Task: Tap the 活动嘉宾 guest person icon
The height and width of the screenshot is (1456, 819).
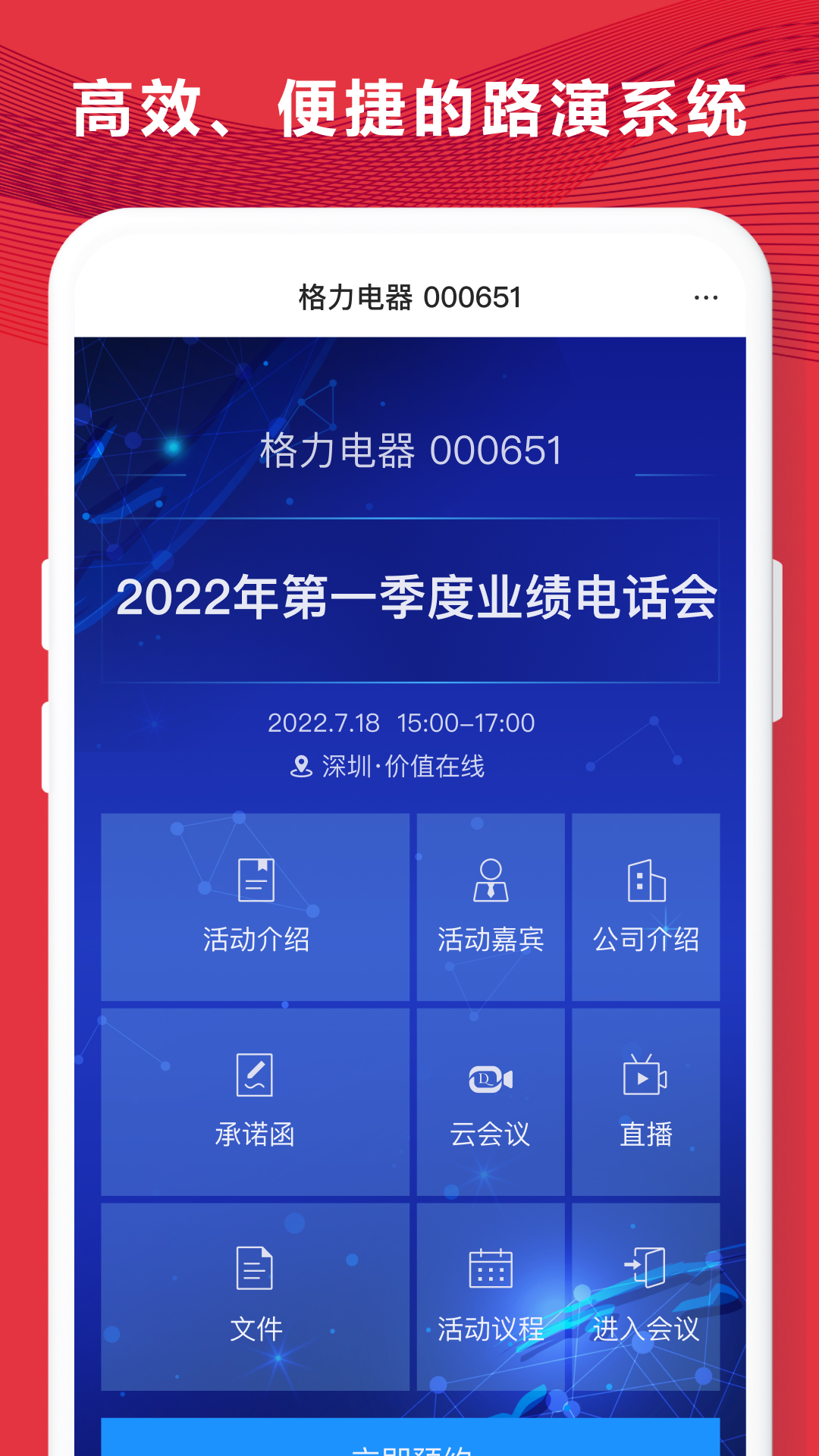Action: click(x=491, y=881)
